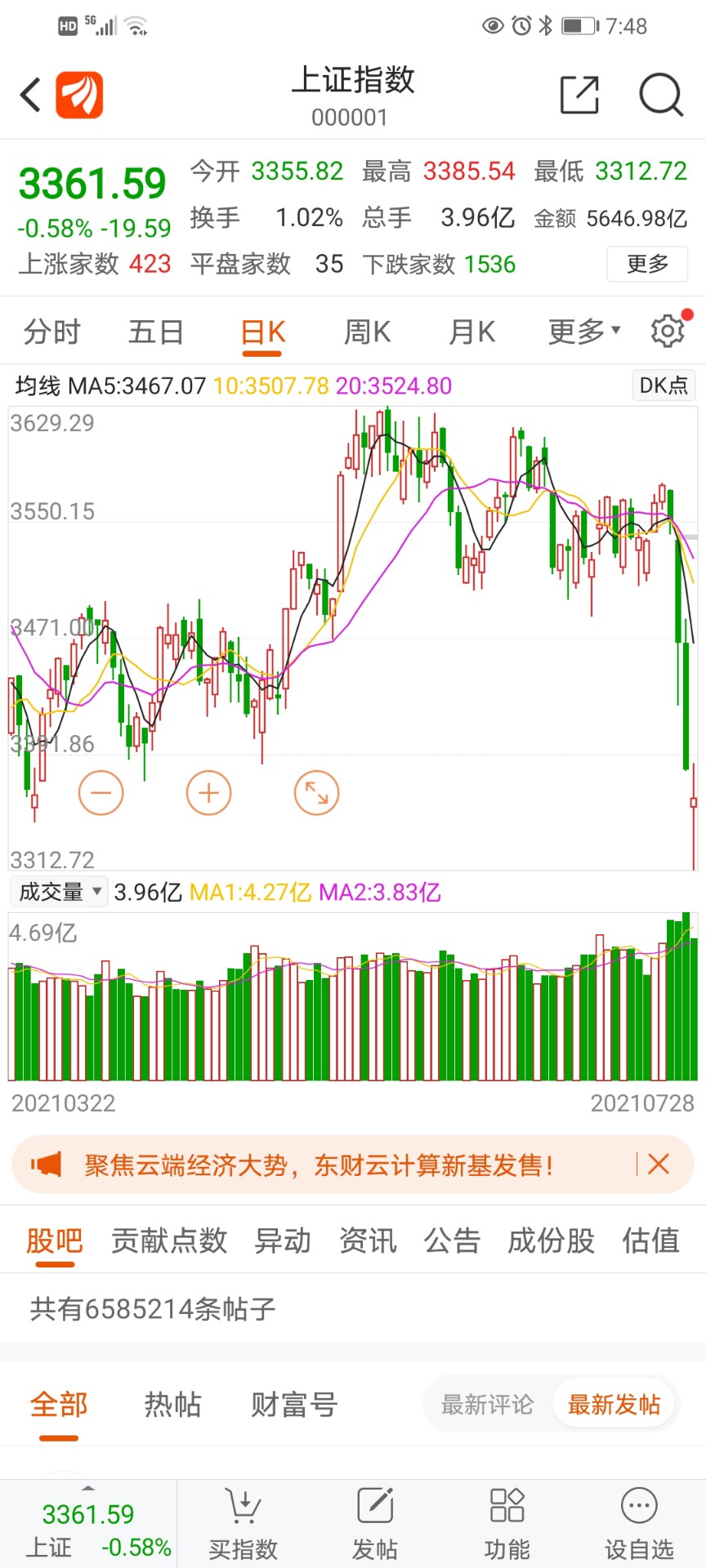The height and width of the screenshot is (1568, 706).
Task: Tap the 更多 quote details button
Action: coord(646,264)
